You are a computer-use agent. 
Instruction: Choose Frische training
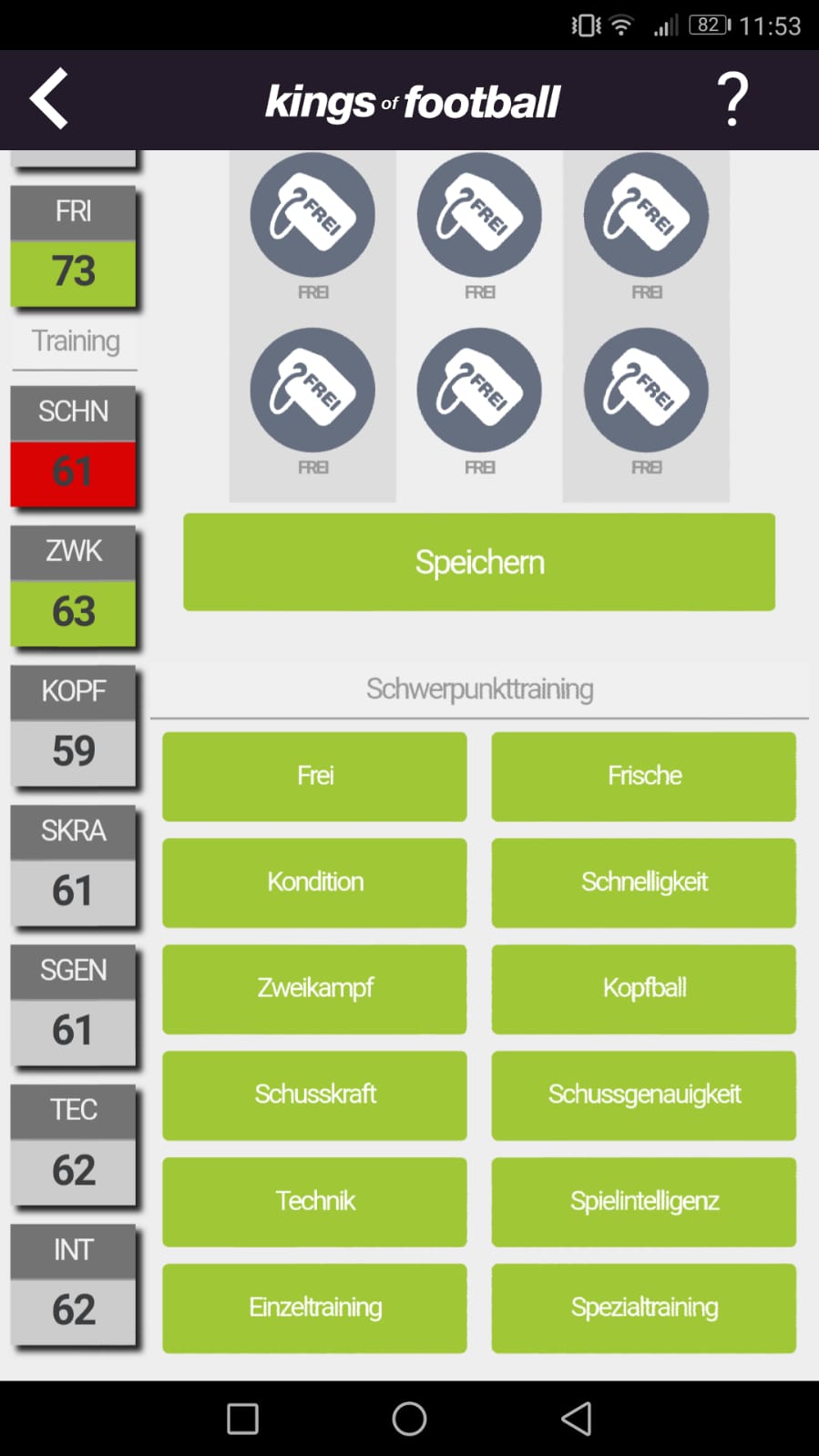[x=643, y=776]
